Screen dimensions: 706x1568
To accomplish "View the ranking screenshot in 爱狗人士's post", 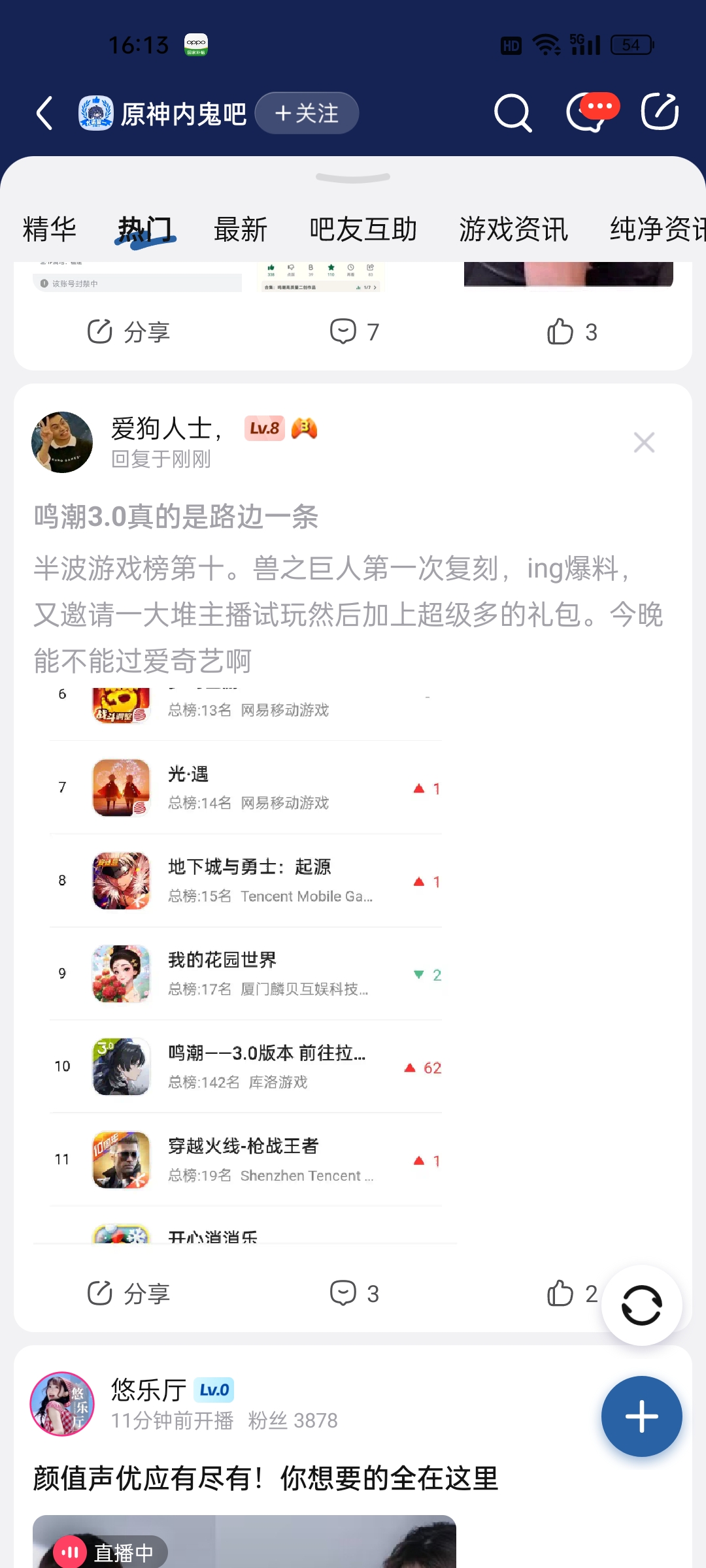I will coord(245,964).
